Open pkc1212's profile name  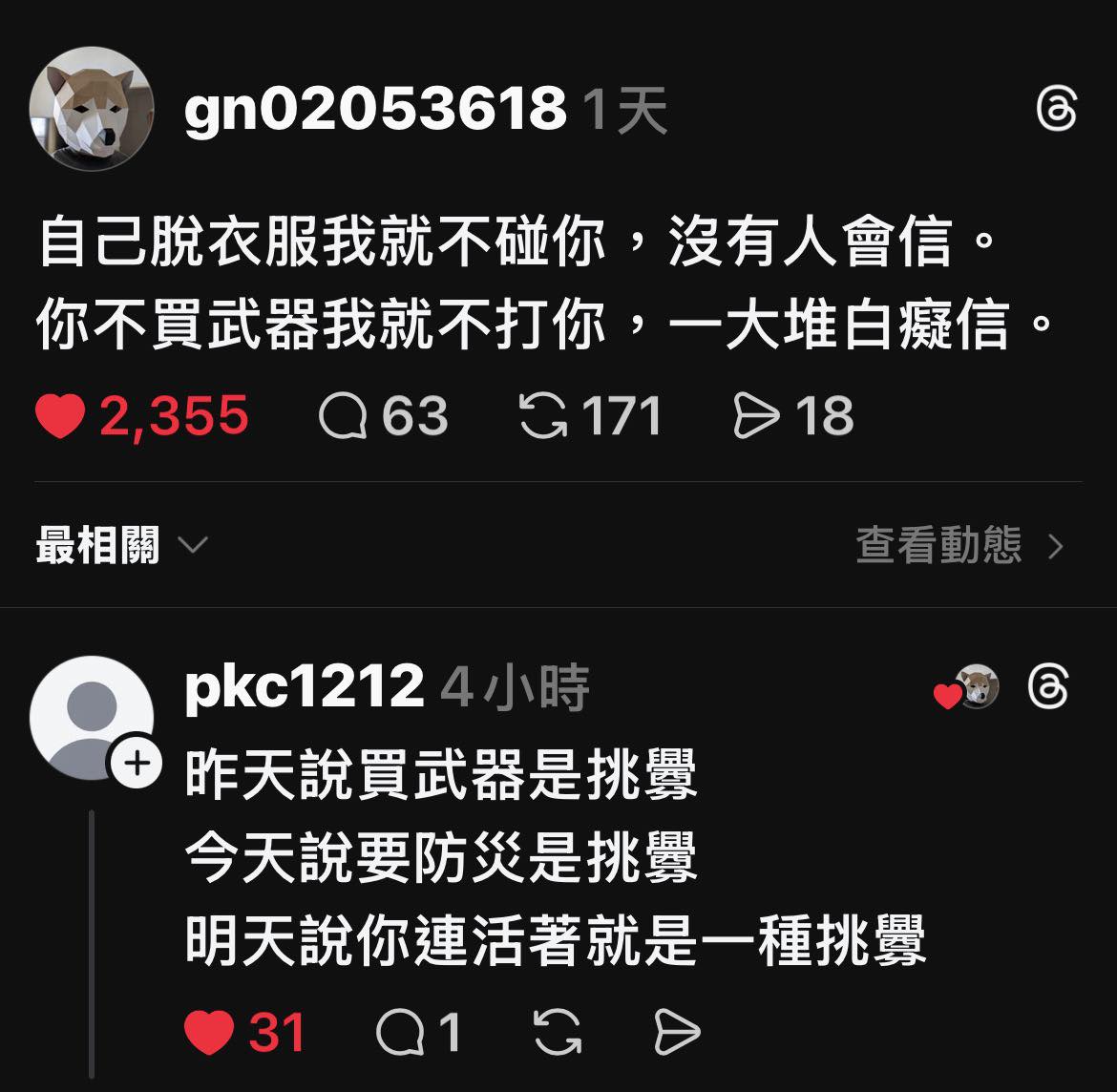point(304,687)
